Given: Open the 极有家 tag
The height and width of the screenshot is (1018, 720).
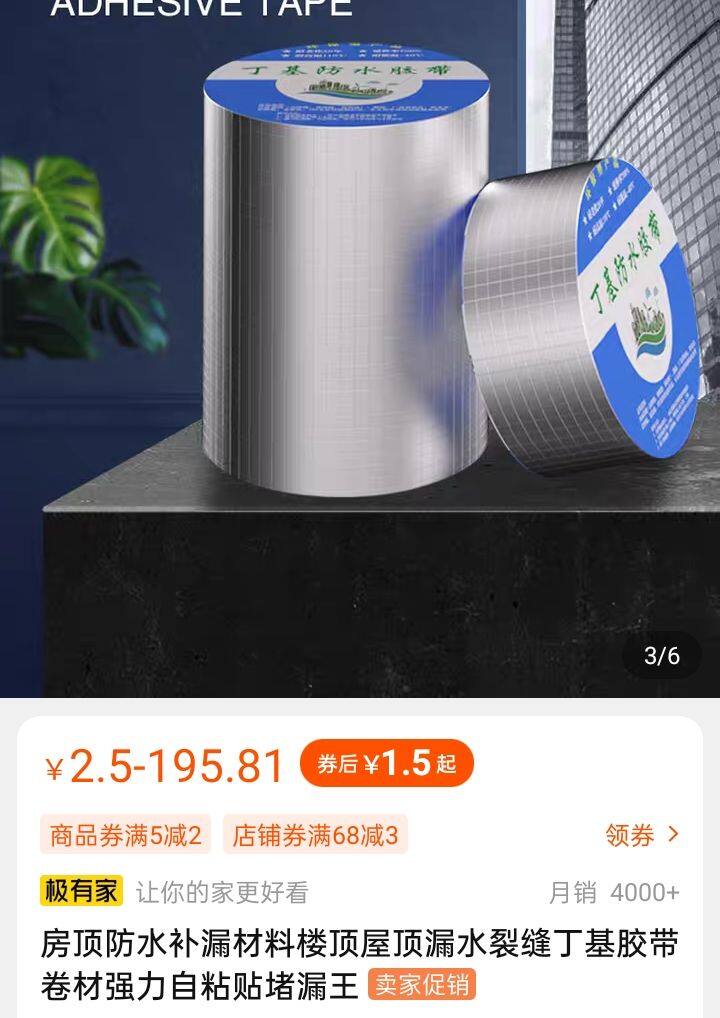Looking at the screenshot, I should click(x=81, y=891).
